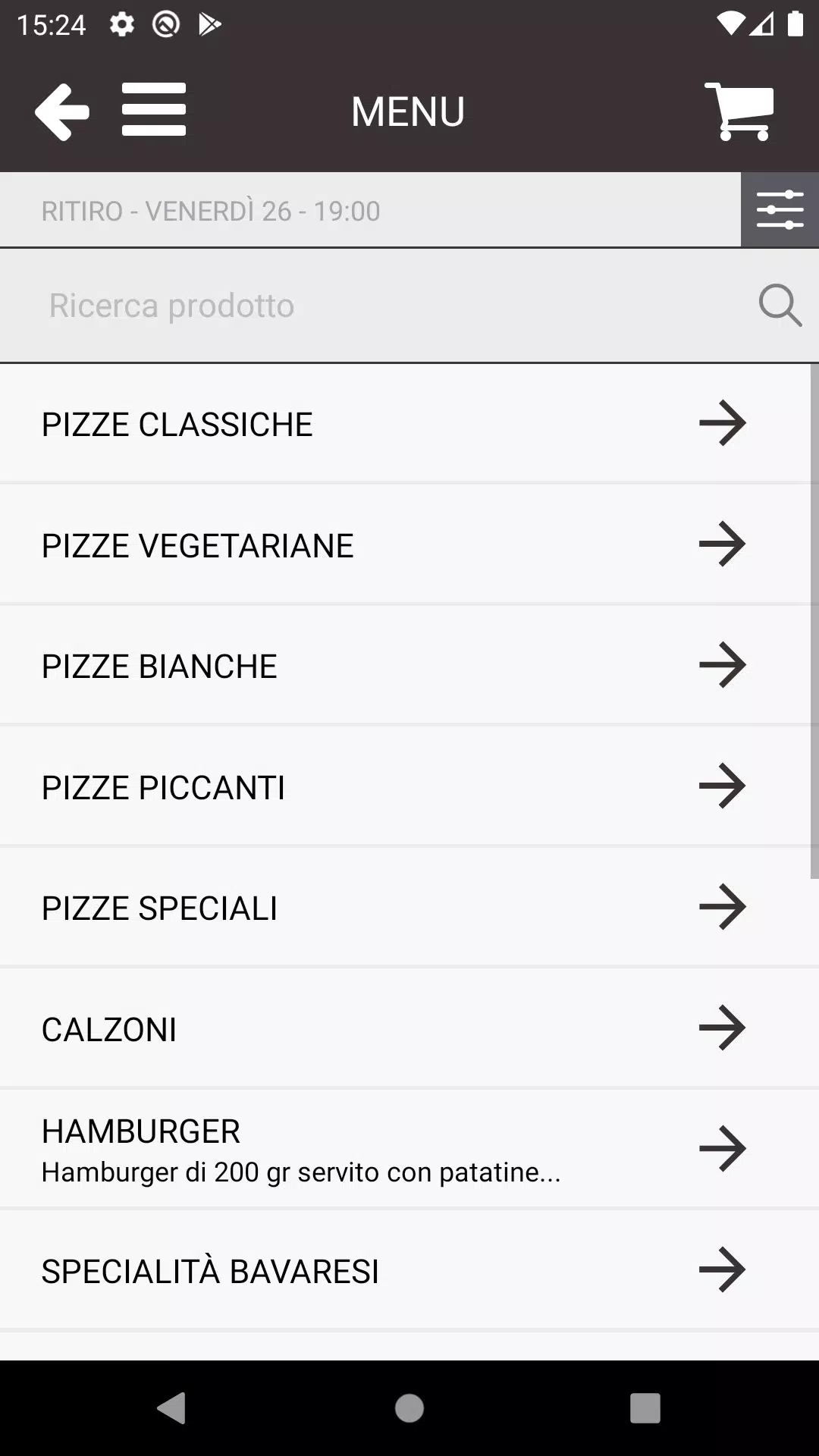The image size is (819, 1456).
Task: Open PIZZE CLASSICHE via its arrow icon
Action: pyautogui.click(x=723, y=423)
